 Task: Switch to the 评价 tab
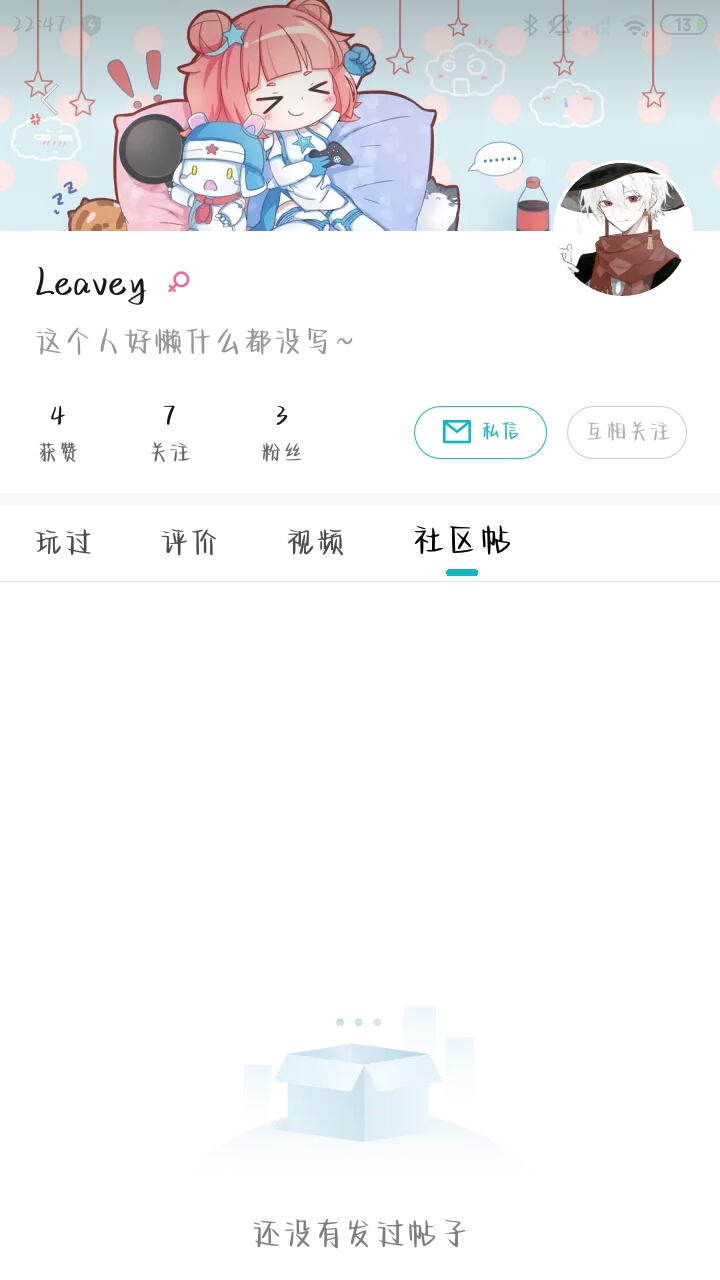point(189,542)
